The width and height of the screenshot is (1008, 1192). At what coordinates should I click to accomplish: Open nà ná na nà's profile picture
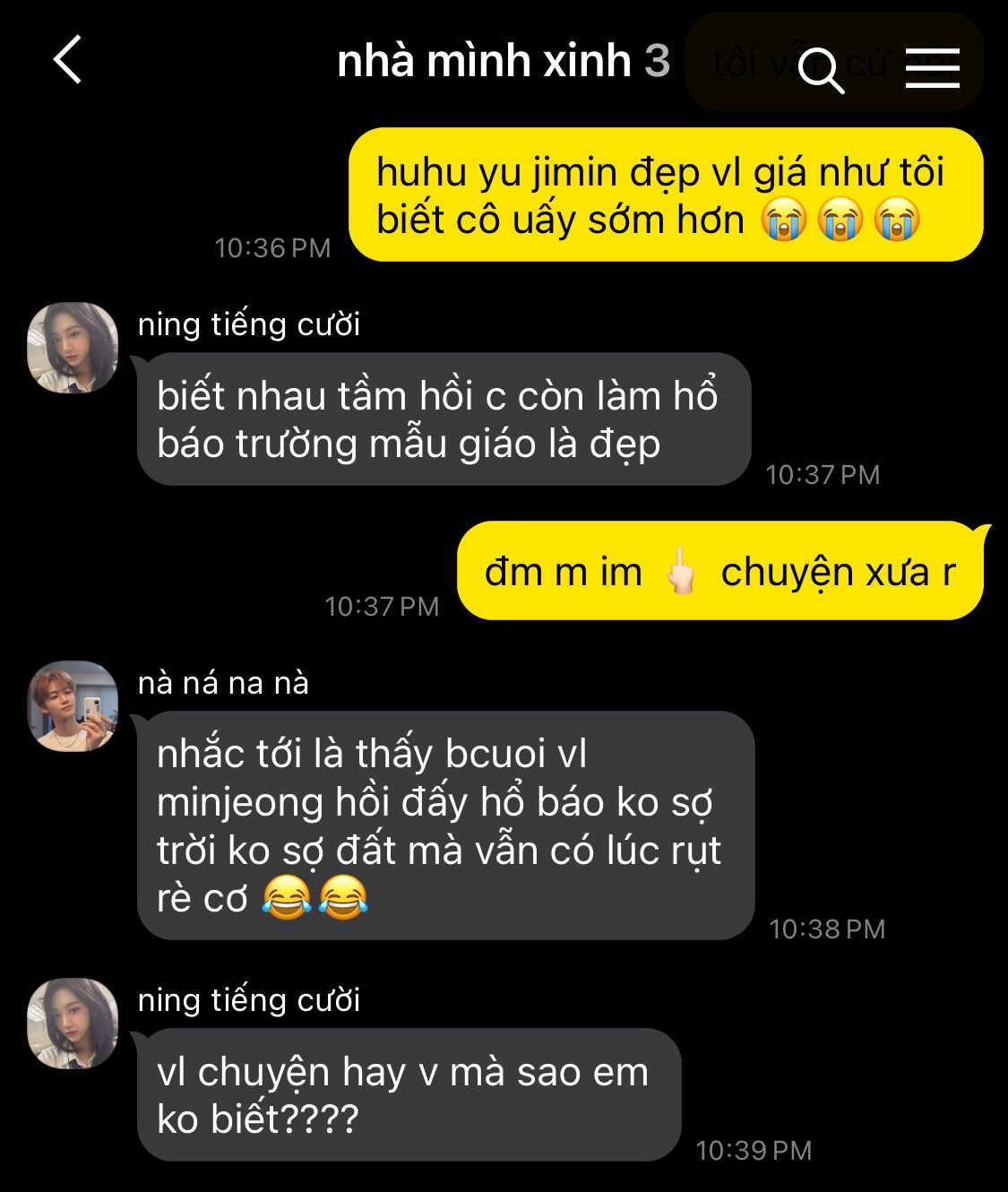point(73,706)
